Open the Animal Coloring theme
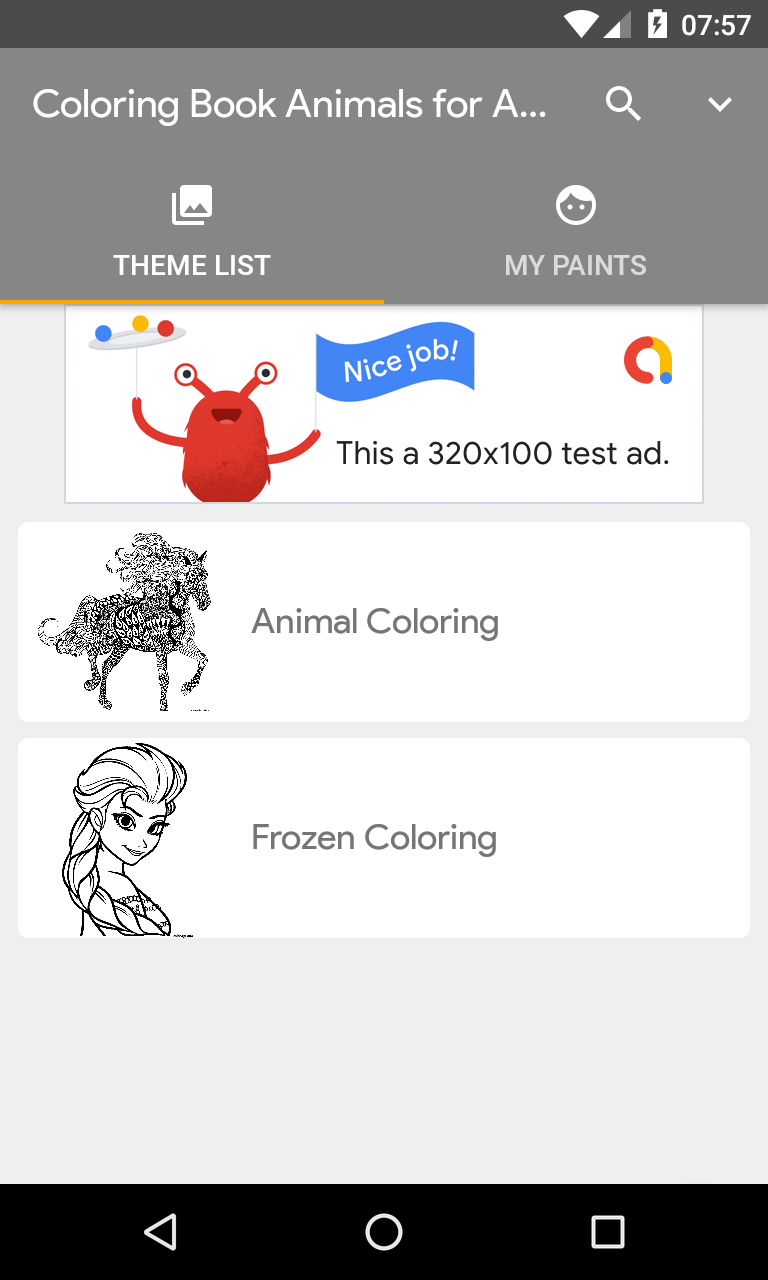 pos(384,621)
